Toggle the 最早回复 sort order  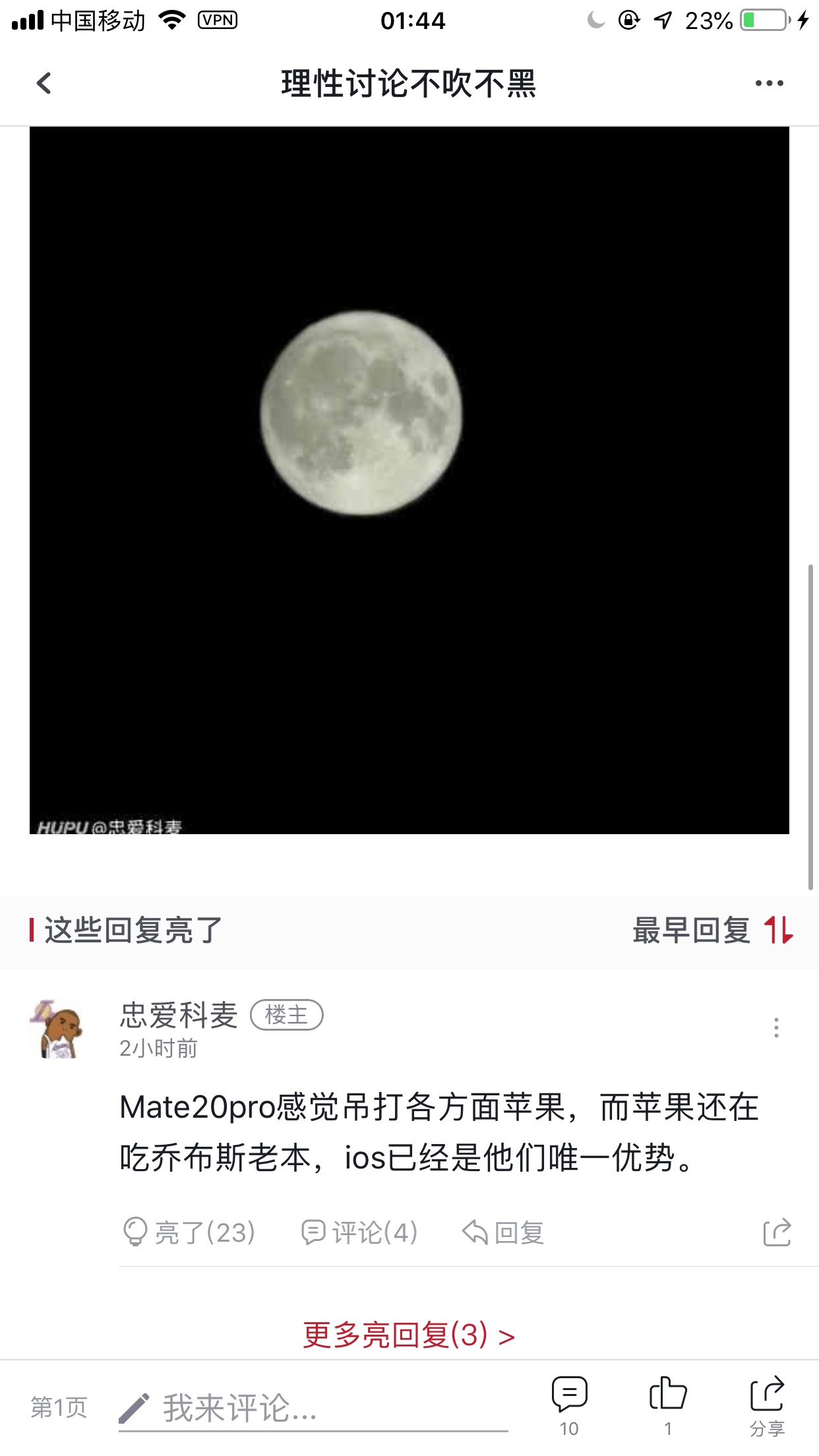[713, 930]
